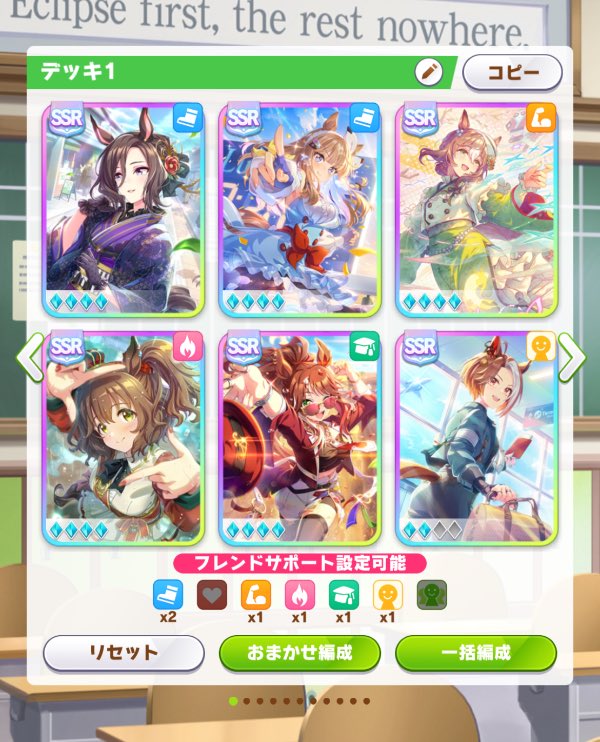Select the blue dress SSR speed card
This screenshot has width=600, height=742.
tap(300, 209)
